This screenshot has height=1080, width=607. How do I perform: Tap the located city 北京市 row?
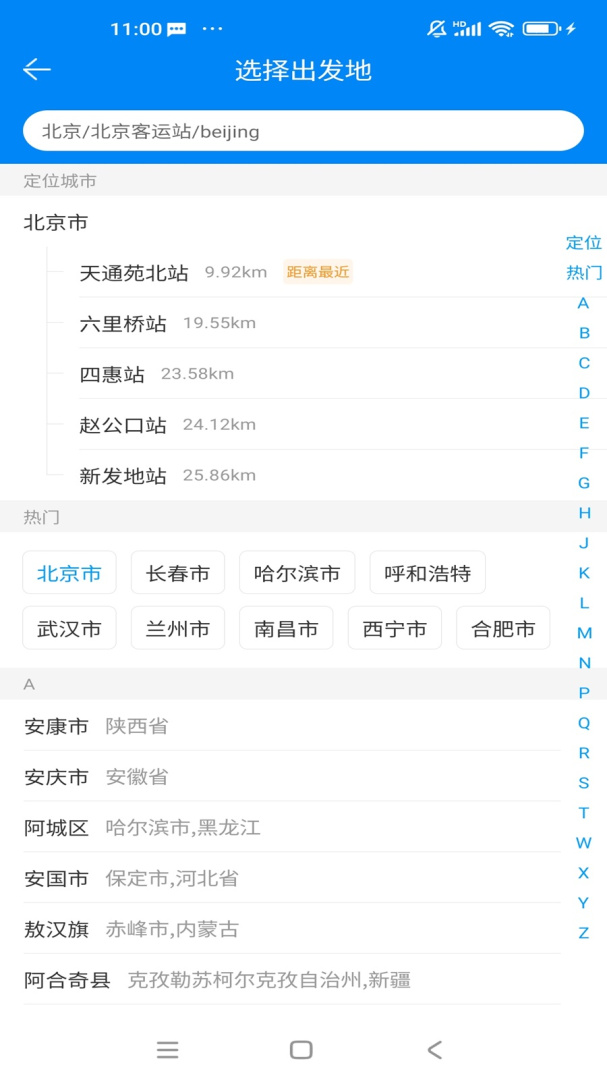(56, 223)
